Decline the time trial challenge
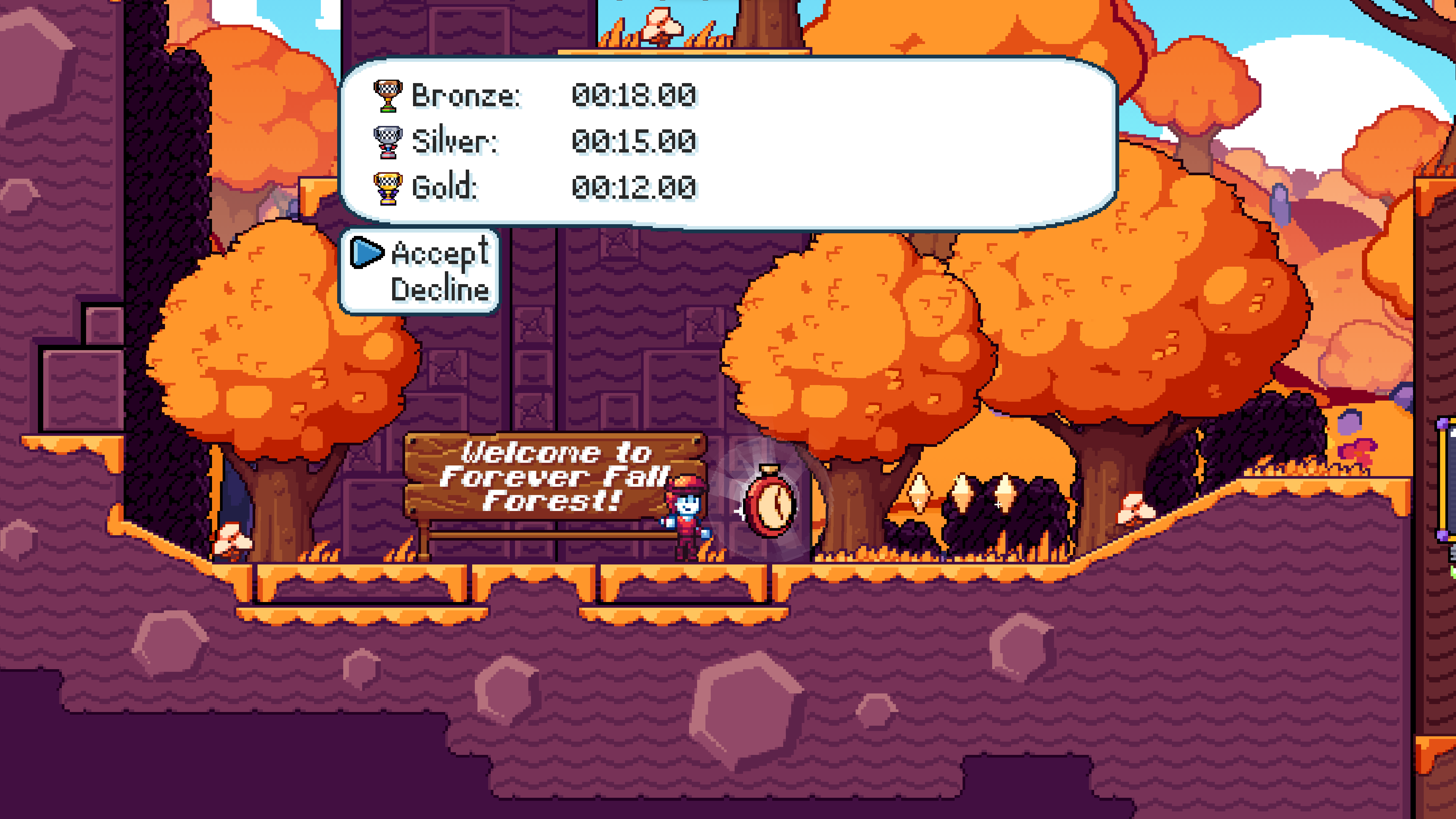 [439, 289]
